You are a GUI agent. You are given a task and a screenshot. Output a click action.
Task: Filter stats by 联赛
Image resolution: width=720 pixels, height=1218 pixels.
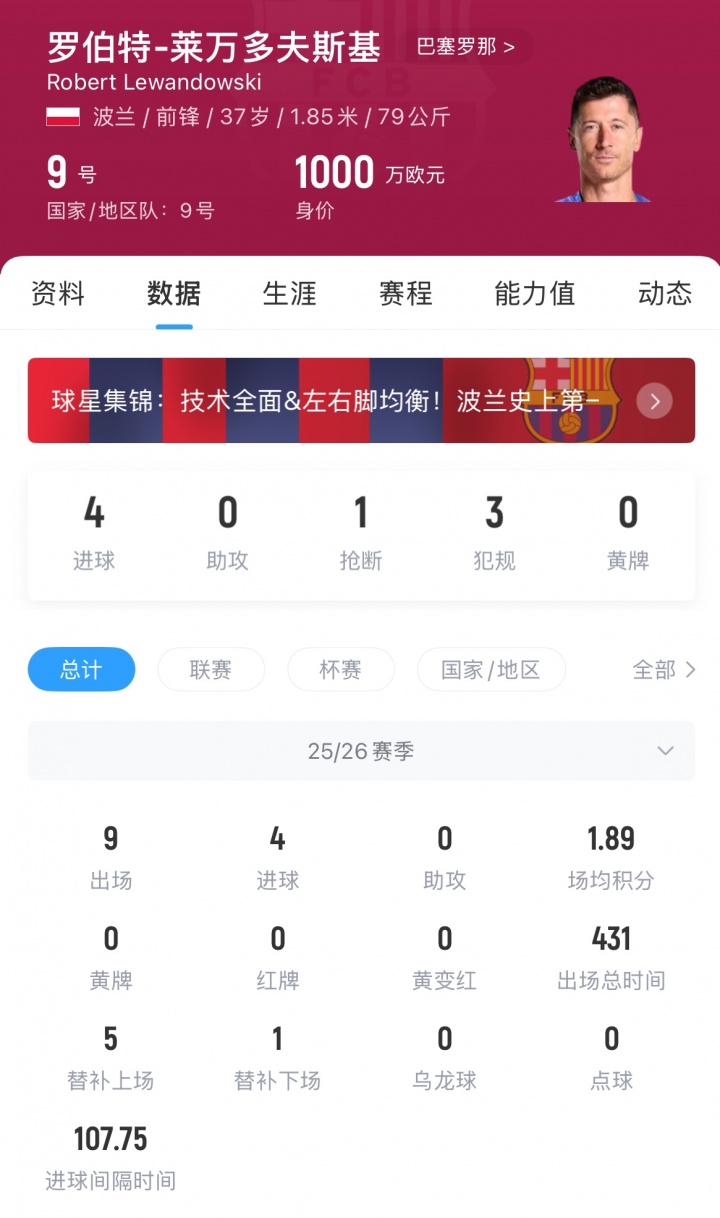coord(211,669)
